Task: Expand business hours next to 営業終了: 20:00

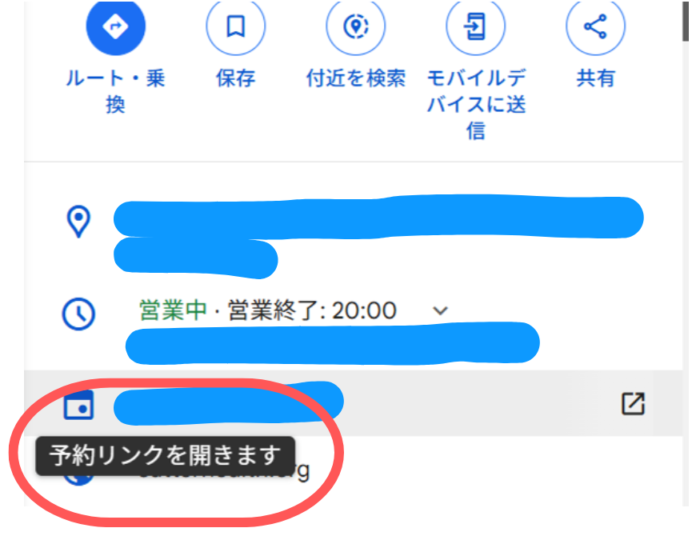Action: click(x=441, y=311)
